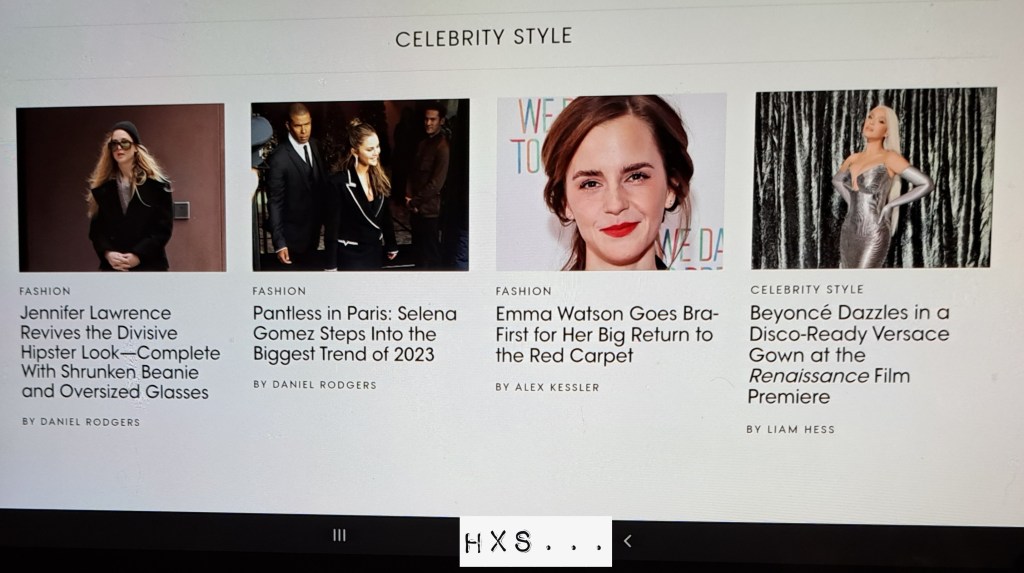Screen dimensions: 1024x573
Task: Open the silver gown photo tile
Action: [874, 178]
